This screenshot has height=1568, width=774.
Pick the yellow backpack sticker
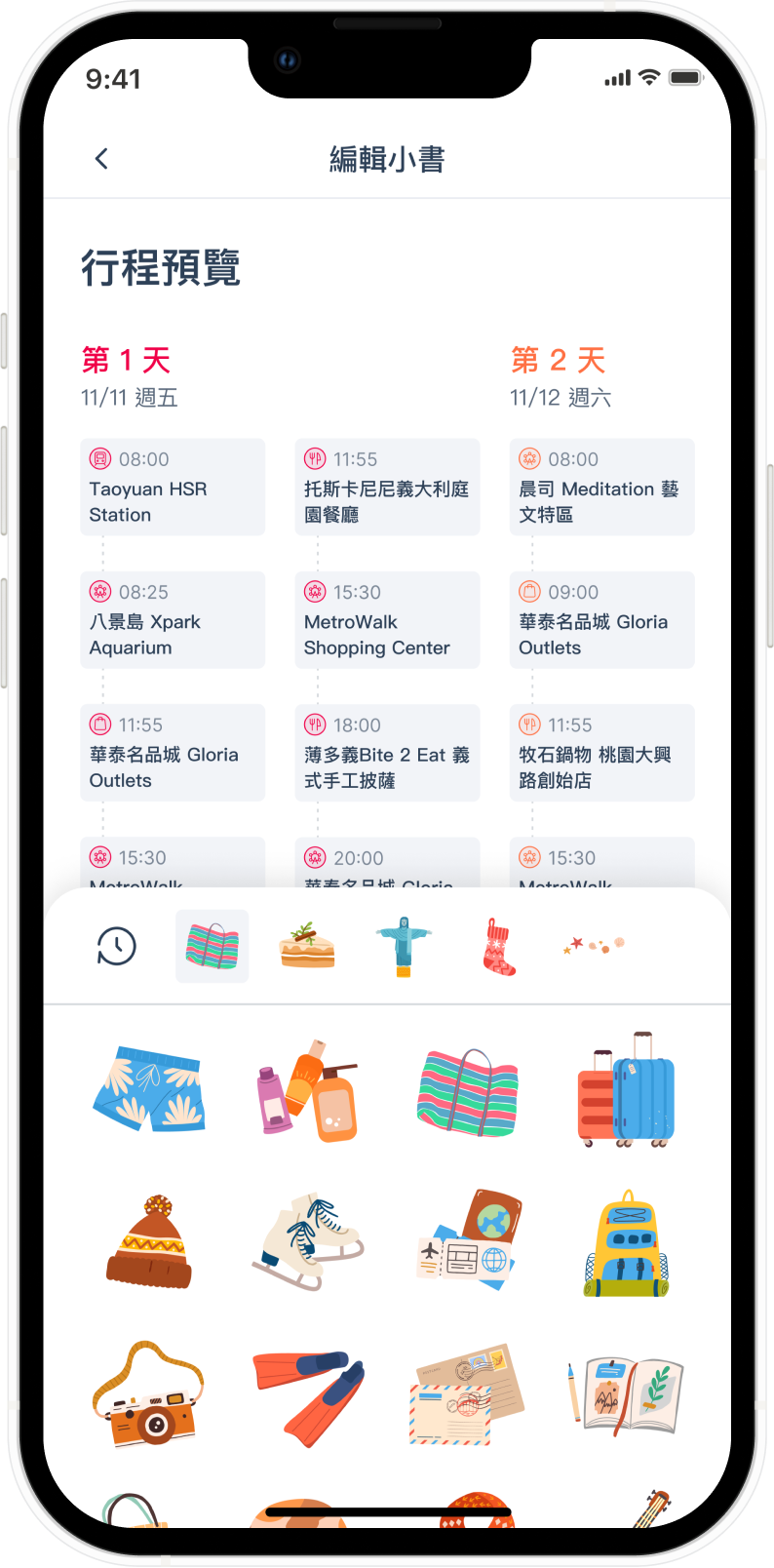627,1242
